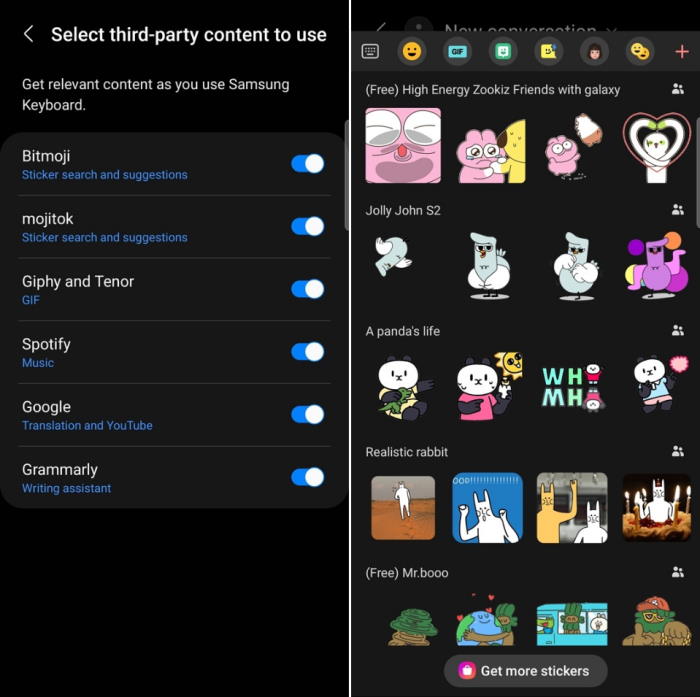Disable Grammarly writing assistant

coord(307,477)
